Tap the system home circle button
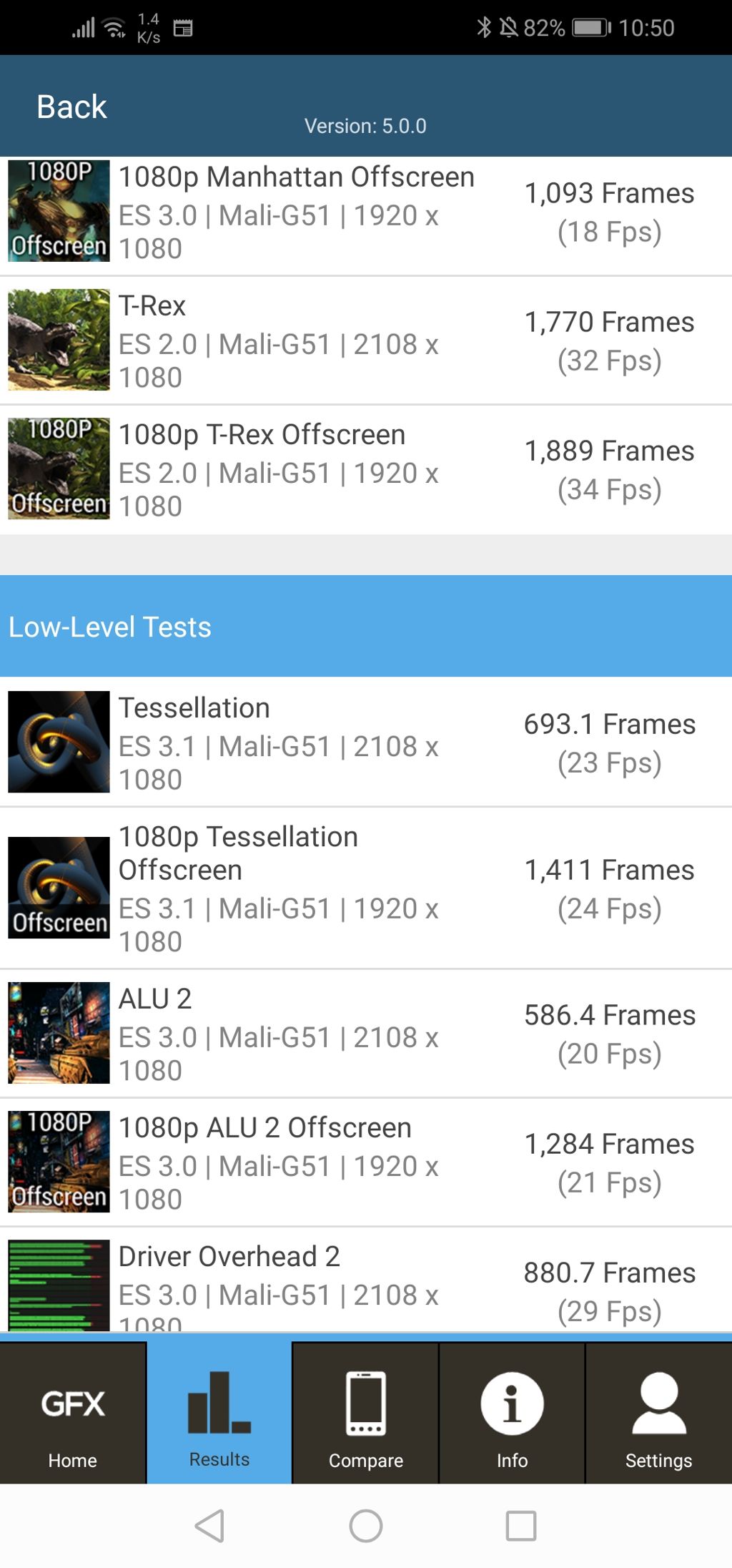Image resolution: width=732 pixels, height=1568 pixels. [366, 1526]
